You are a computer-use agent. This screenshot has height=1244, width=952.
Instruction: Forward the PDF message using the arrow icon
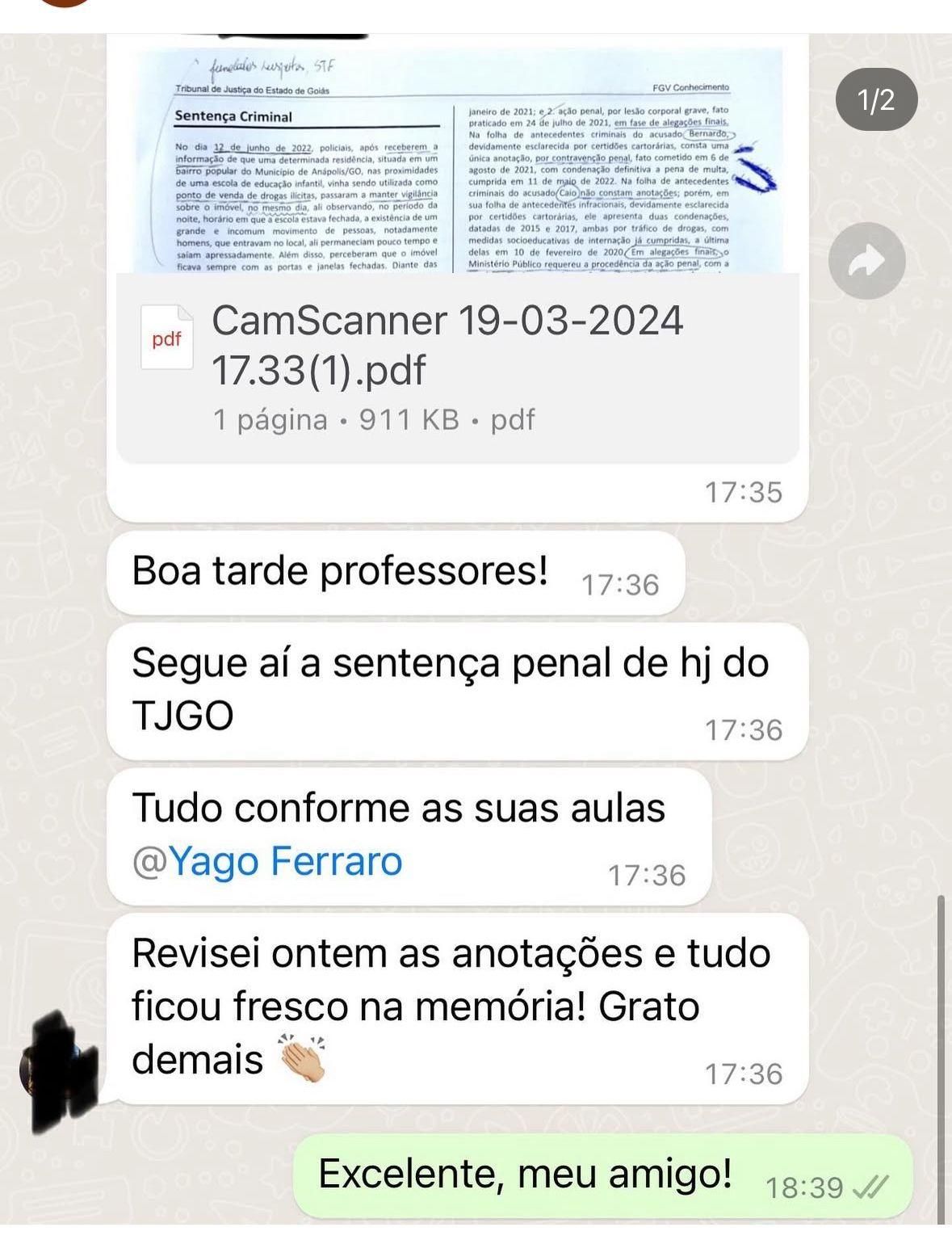[866, 261]
